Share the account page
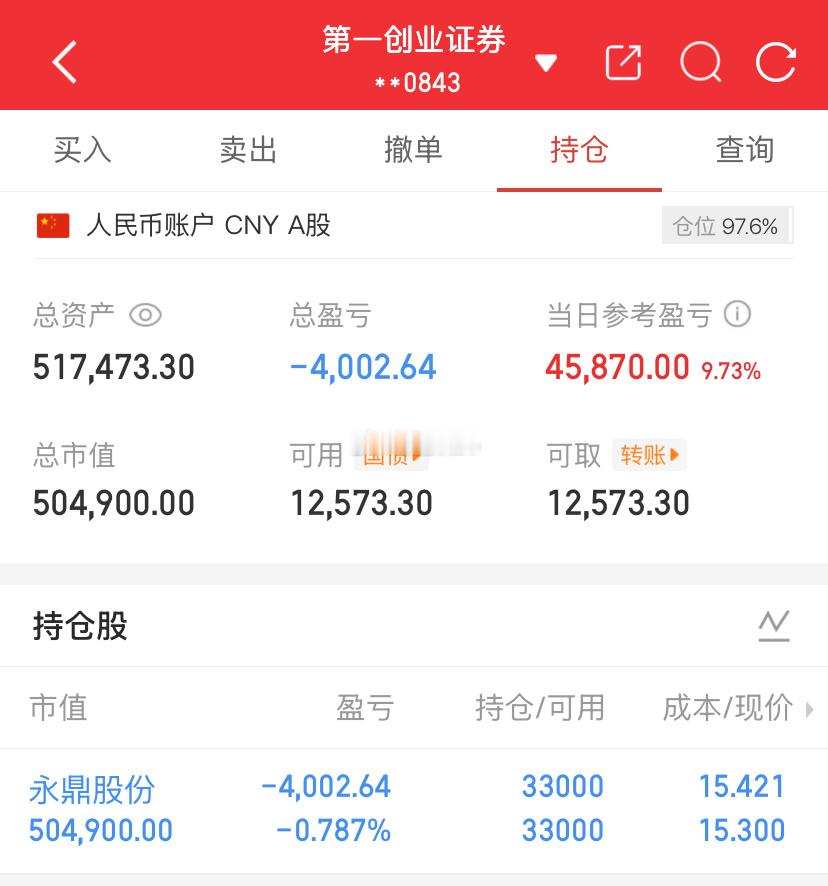The image size is (828, 886). pyautogui.click(x=623, y=61)
